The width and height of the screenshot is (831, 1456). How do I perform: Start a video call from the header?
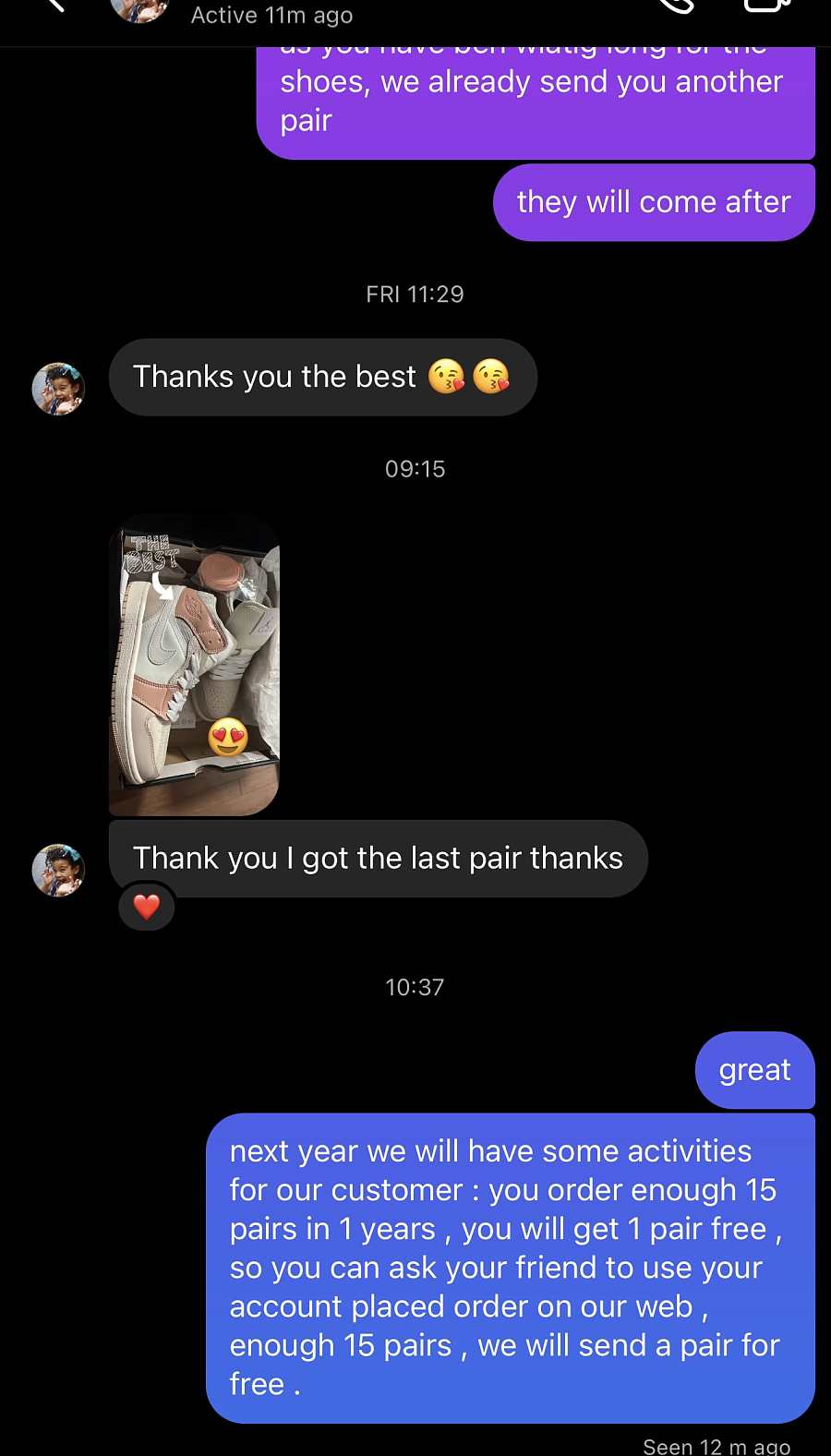tap(766, 5)
